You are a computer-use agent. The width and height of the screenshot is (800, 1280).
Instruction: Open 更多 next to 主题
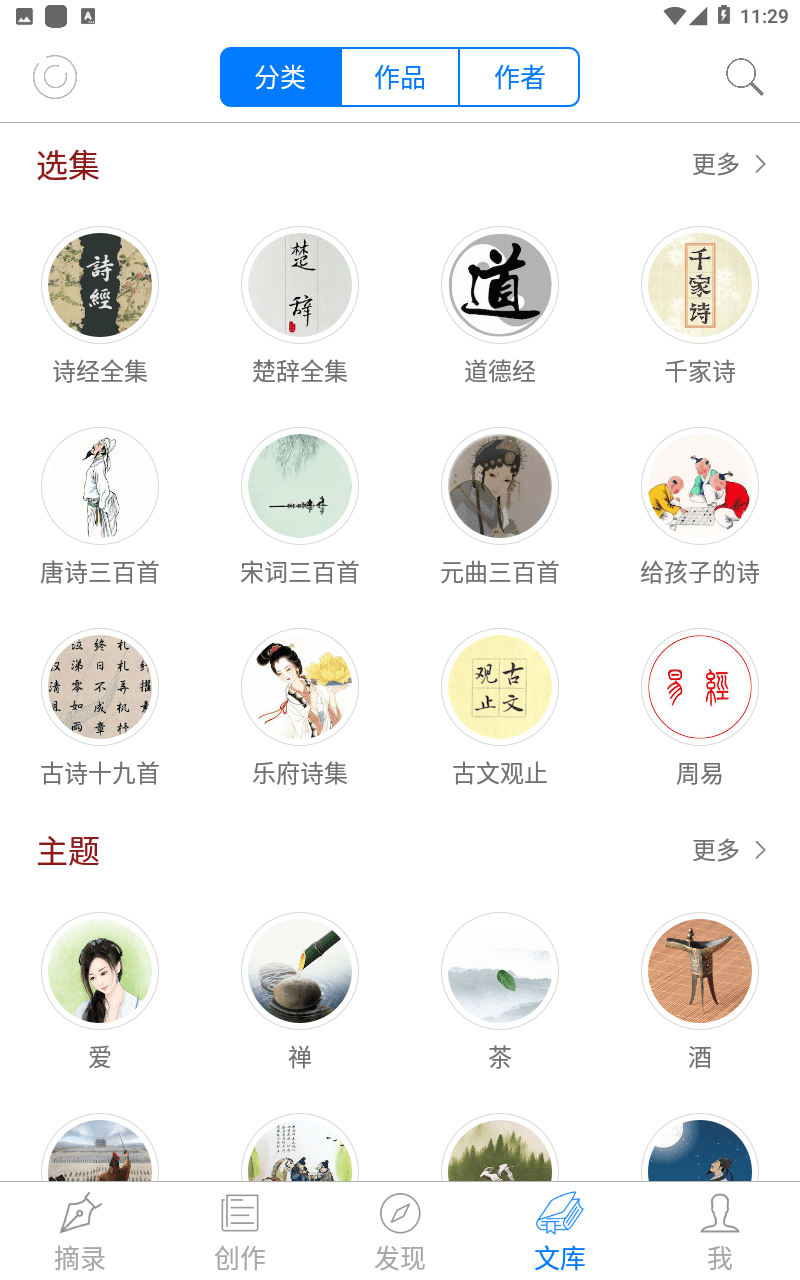coord(729,850)
